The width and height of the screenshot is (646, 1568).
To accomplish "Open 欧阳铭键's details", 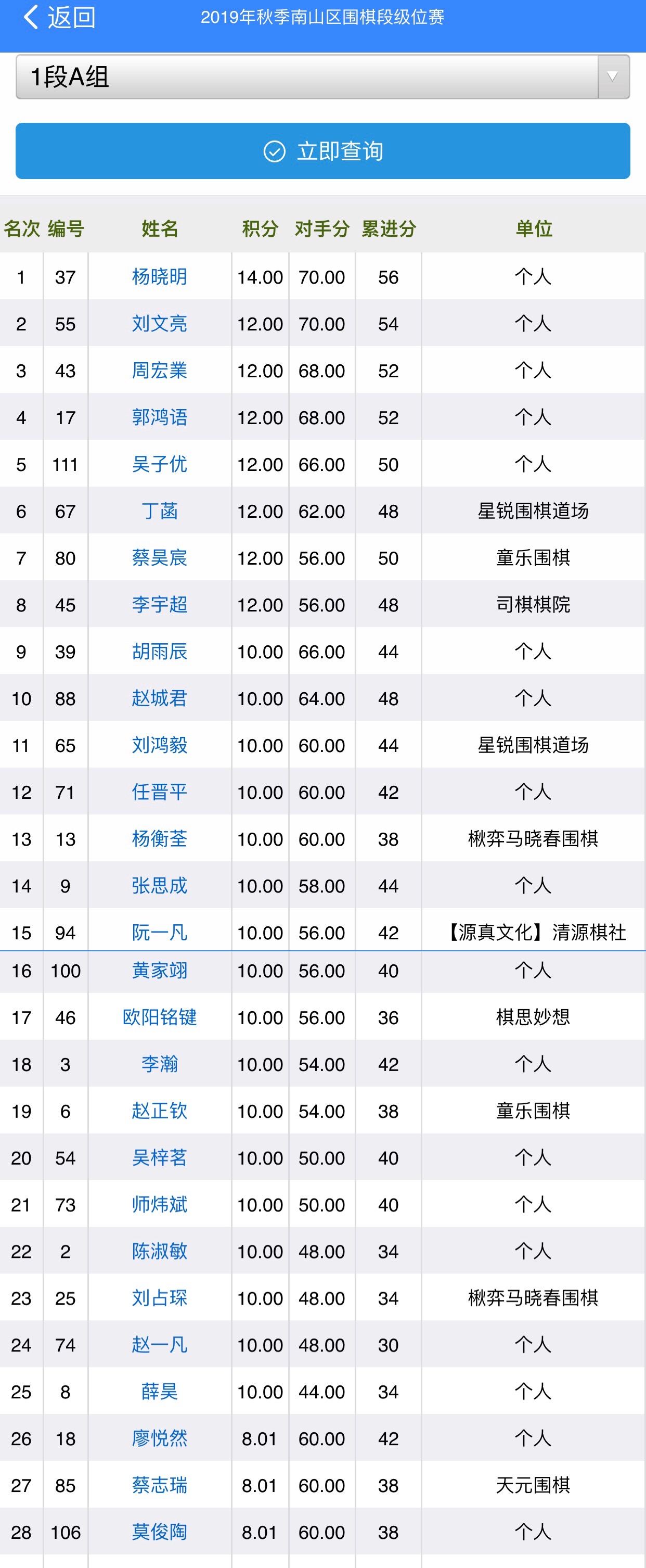I will (159, 1018).
